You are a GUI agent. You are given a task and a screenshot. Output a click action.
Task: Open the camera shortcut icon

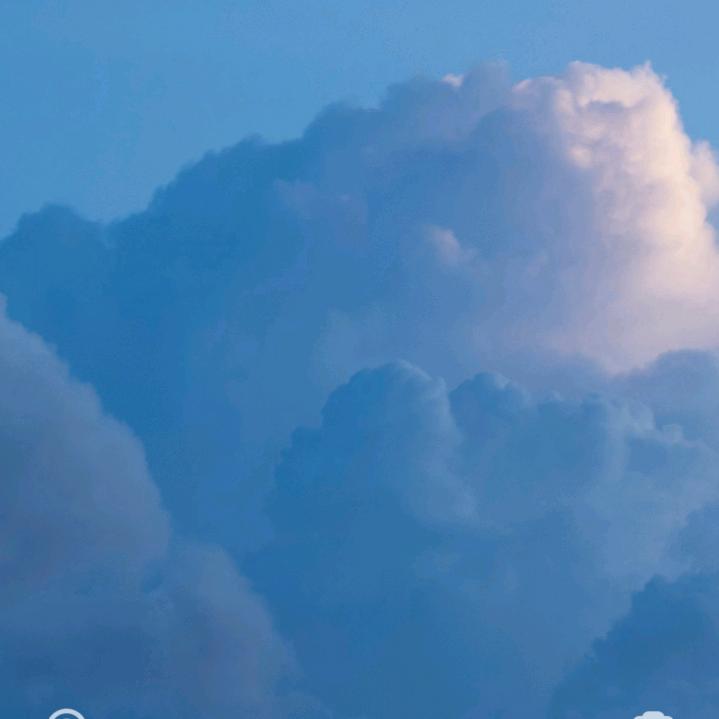point(653,715)
